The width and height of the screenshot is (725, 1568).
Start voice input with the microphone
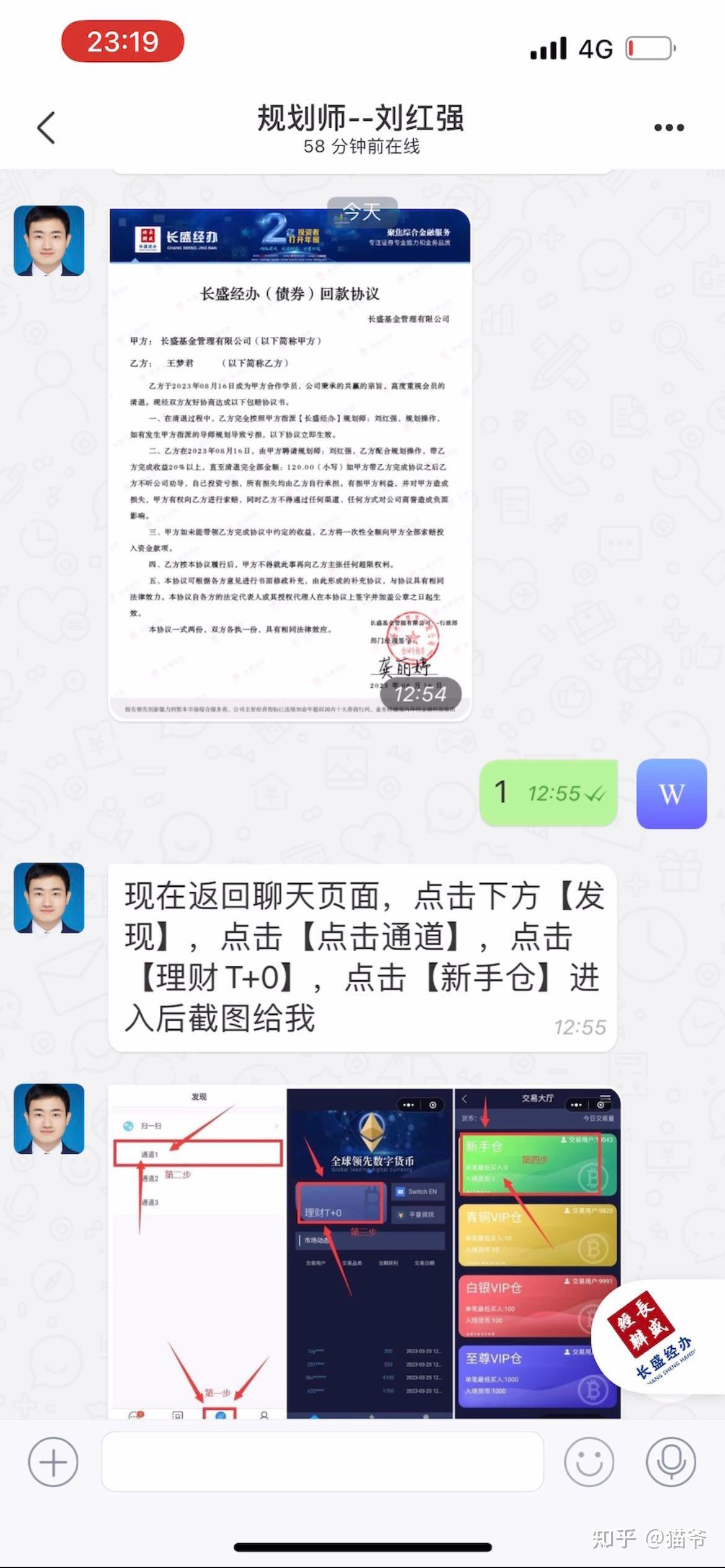click(x=671, y=1461)
